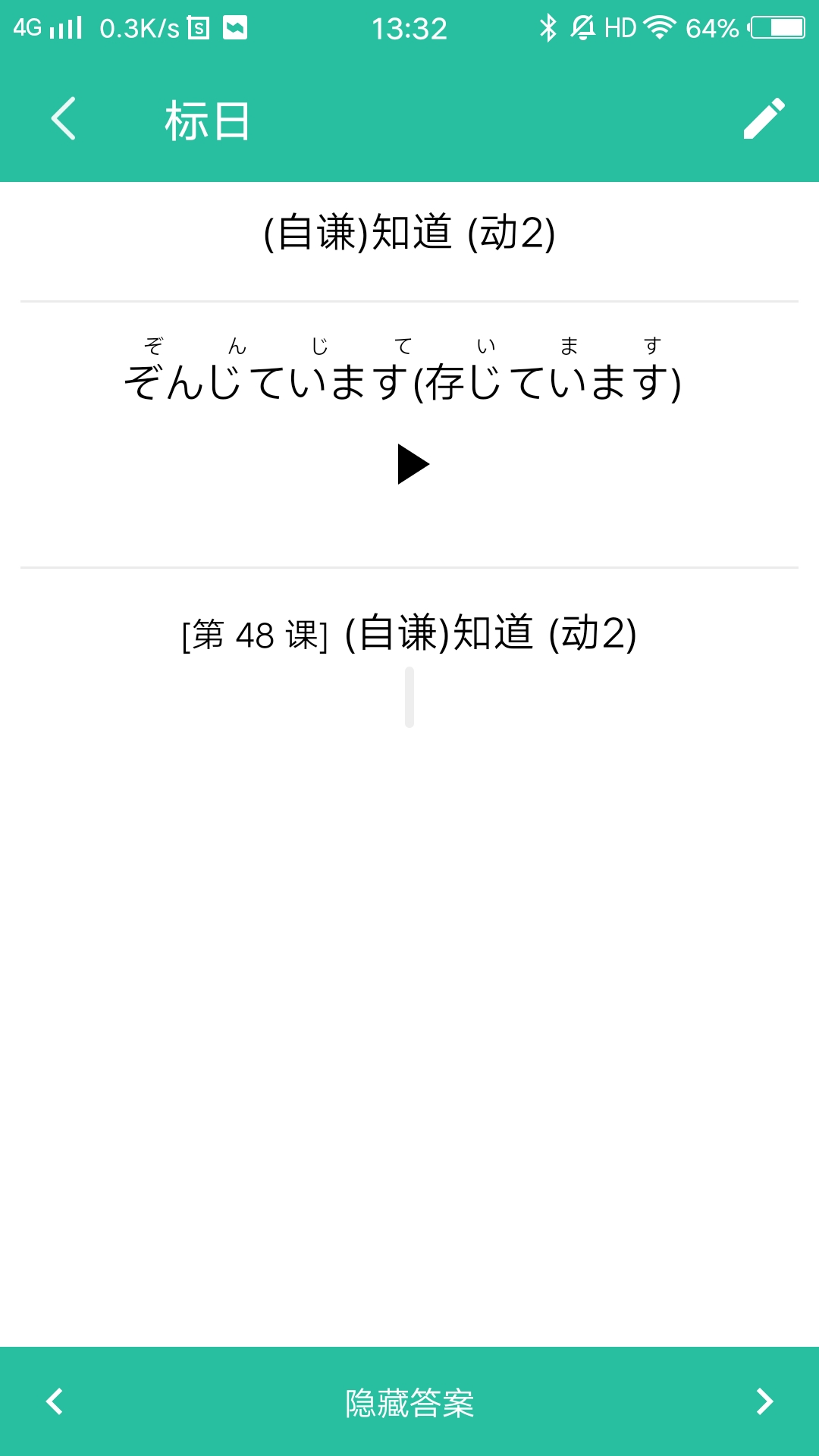Go to the previous word card
The width and height of the screenshot is (819, 1456).
tap(55, 1401)
